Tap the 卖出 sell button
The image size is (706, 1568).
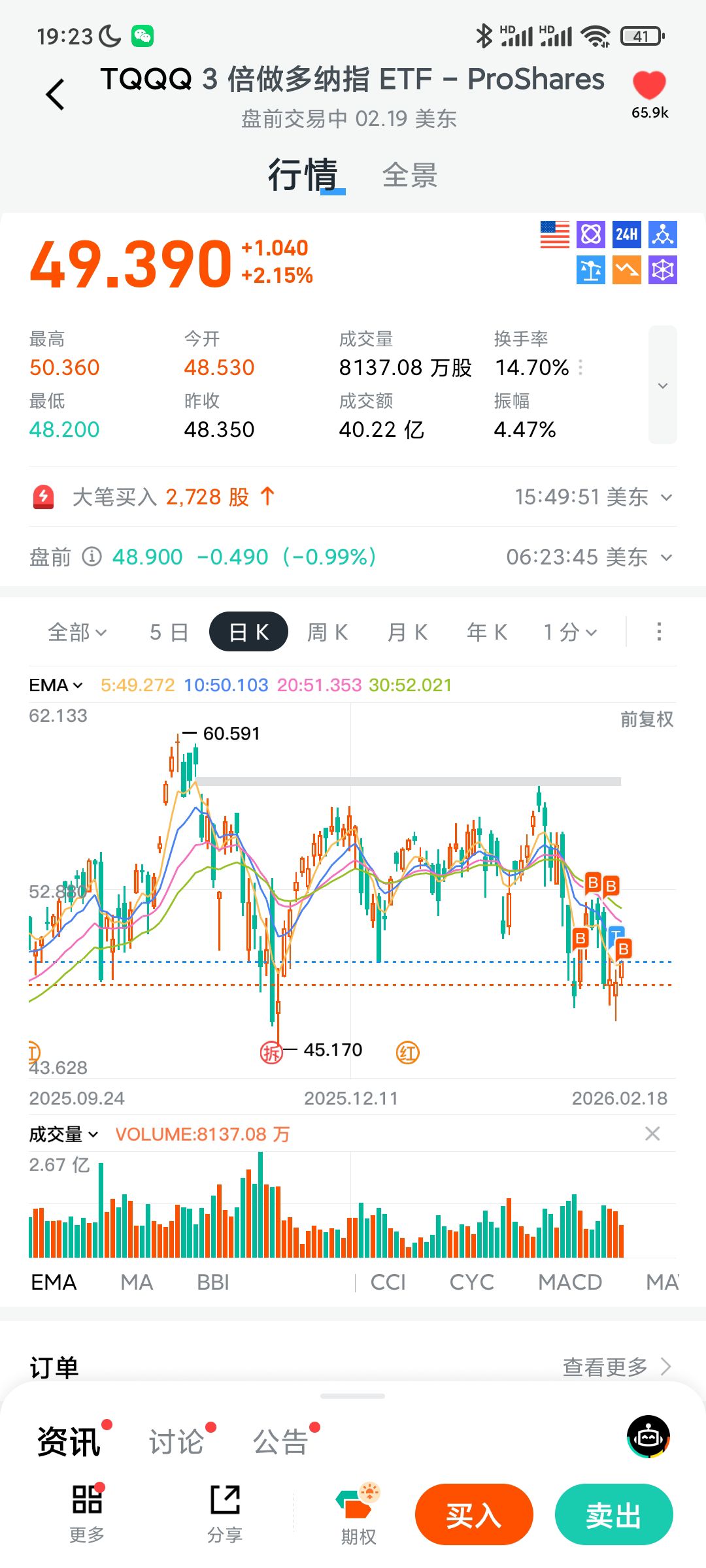pyautogui.click(x=613, y=1515)
